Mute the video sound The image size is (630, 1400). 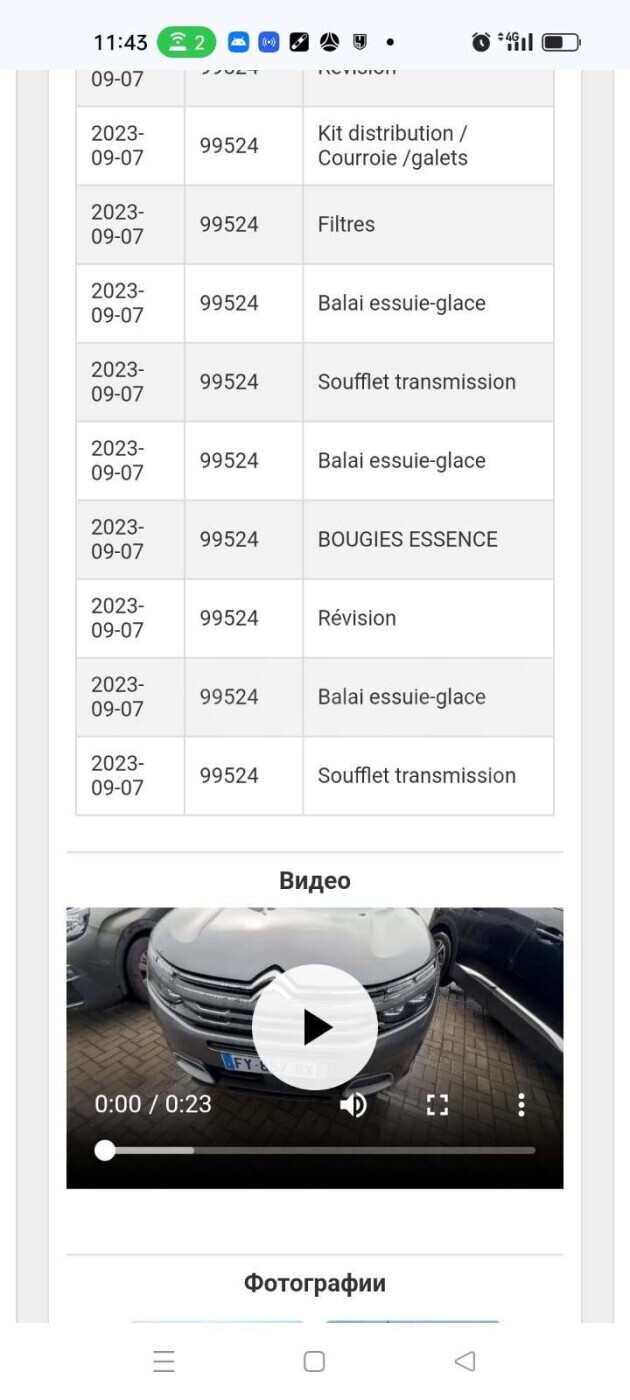pyautogui.click(x=353, y=1104)
